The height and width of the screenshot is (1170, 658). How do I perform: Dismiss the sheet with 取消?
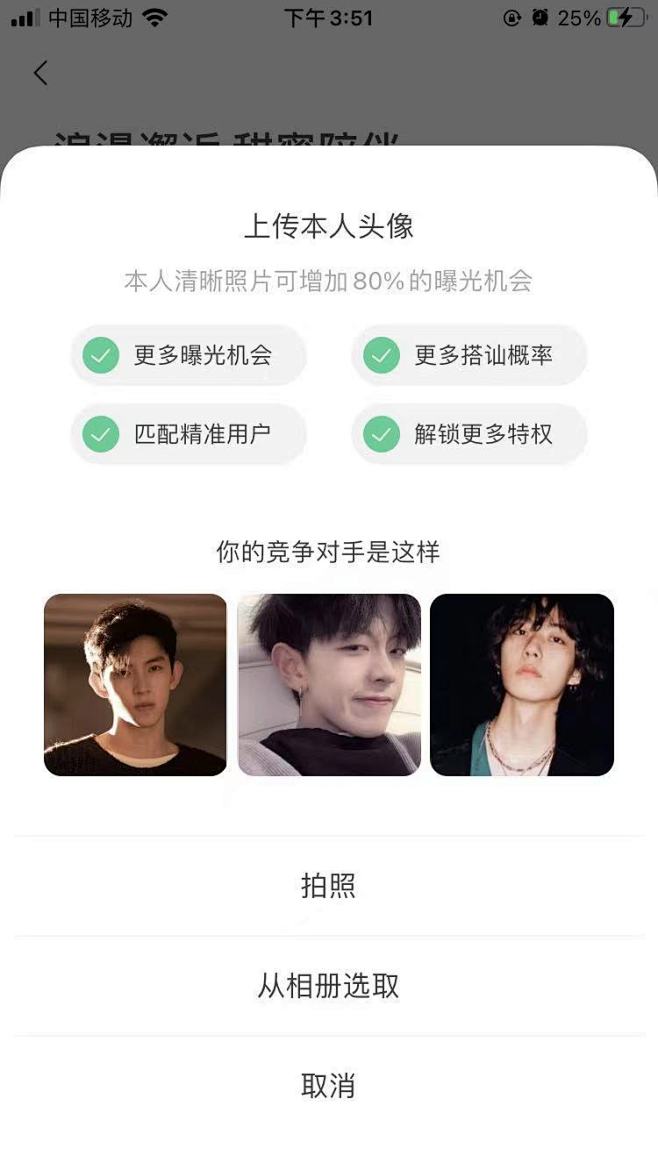click(x=328, y=1086)
